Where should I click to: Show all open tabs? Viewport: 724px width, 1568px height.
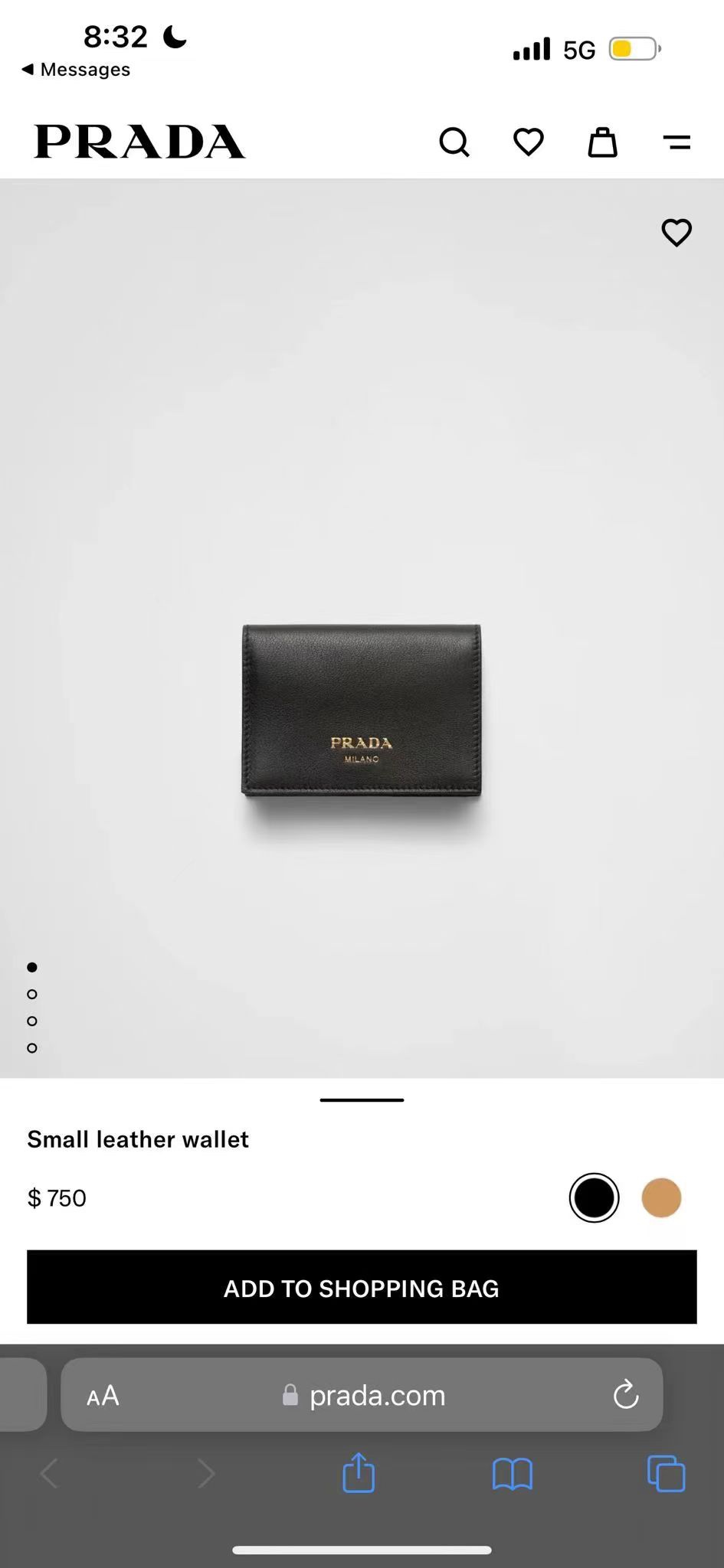(x=667, y=1474)
